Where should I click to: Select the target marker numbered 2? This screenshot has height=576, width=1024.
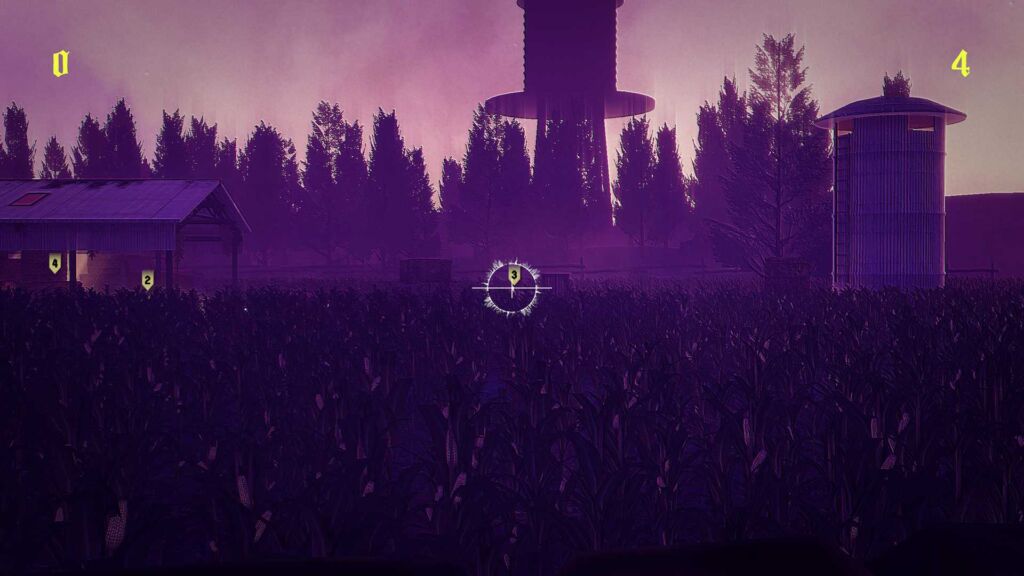pos(147,279)
